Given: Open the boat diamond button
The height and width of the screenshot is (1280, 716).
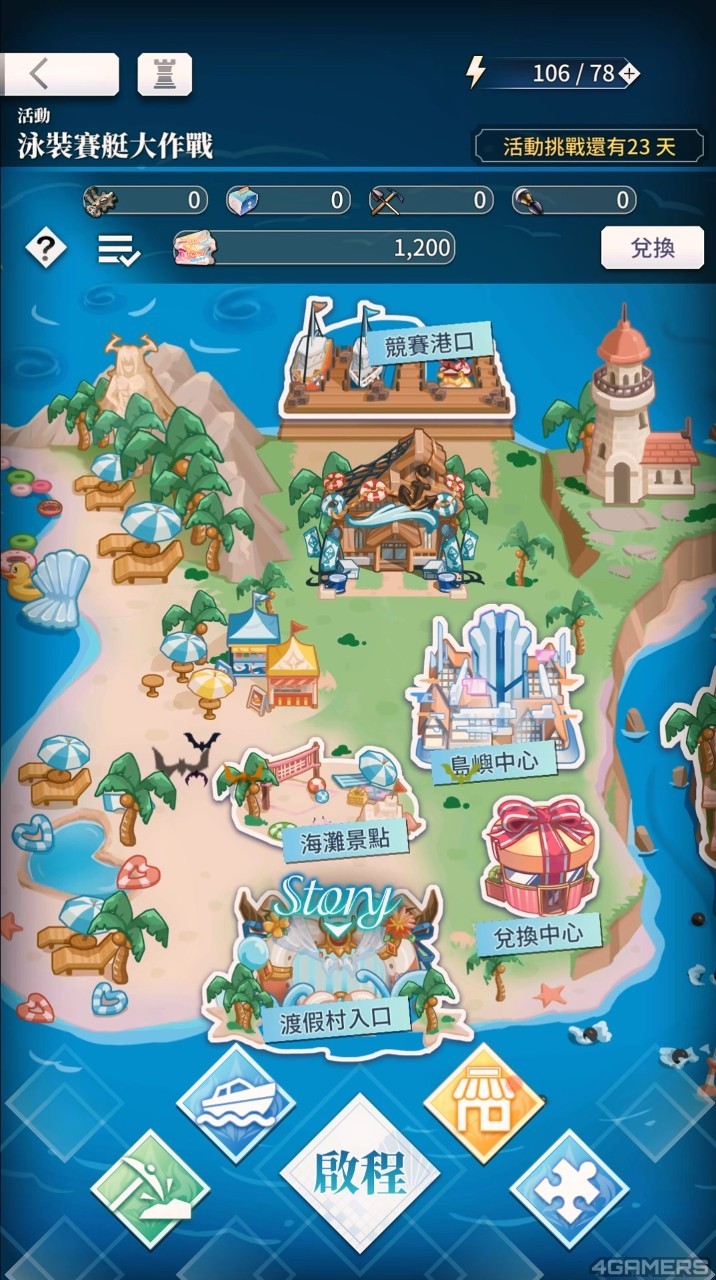Looking at the screenshot, I should click(236, 1103).
